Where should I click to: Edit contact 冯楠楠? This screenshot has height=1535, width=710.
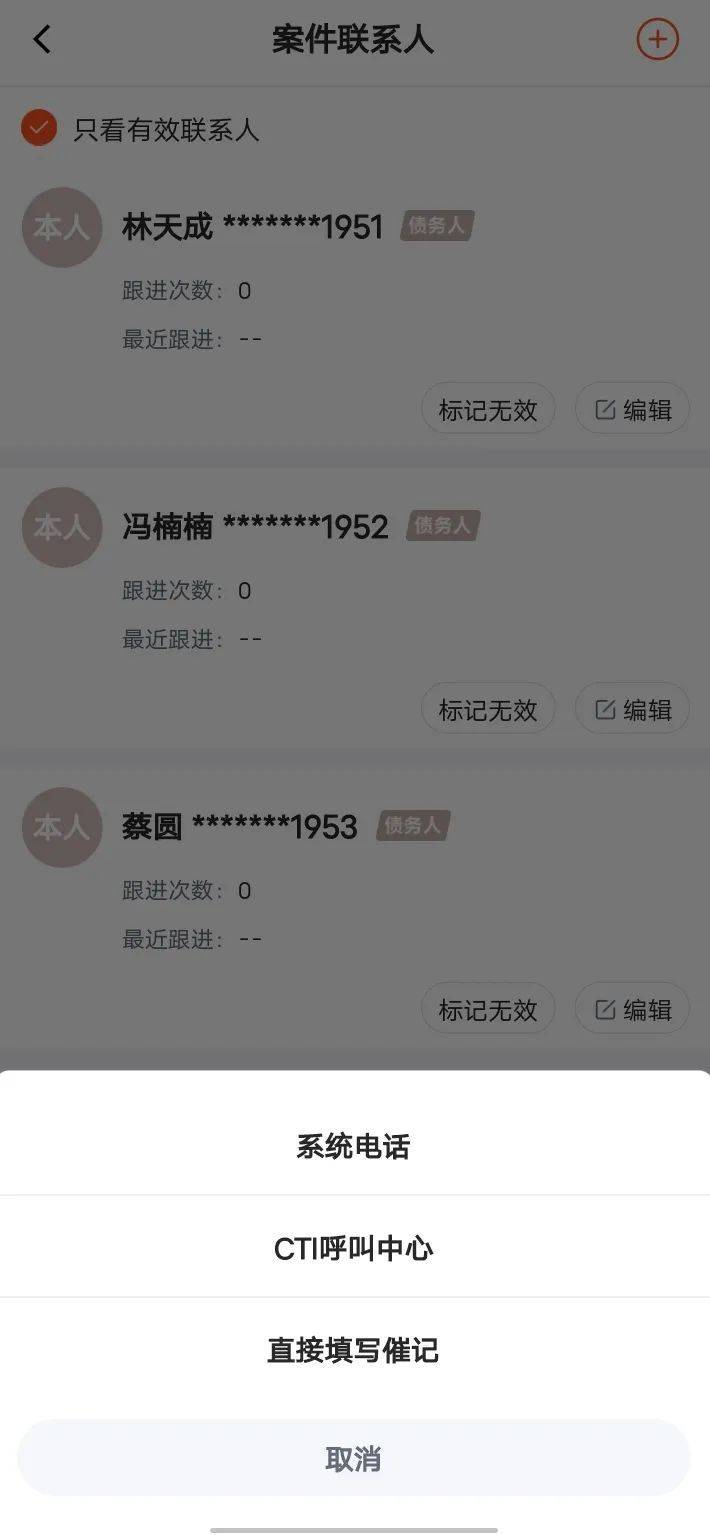coord(632,709)
